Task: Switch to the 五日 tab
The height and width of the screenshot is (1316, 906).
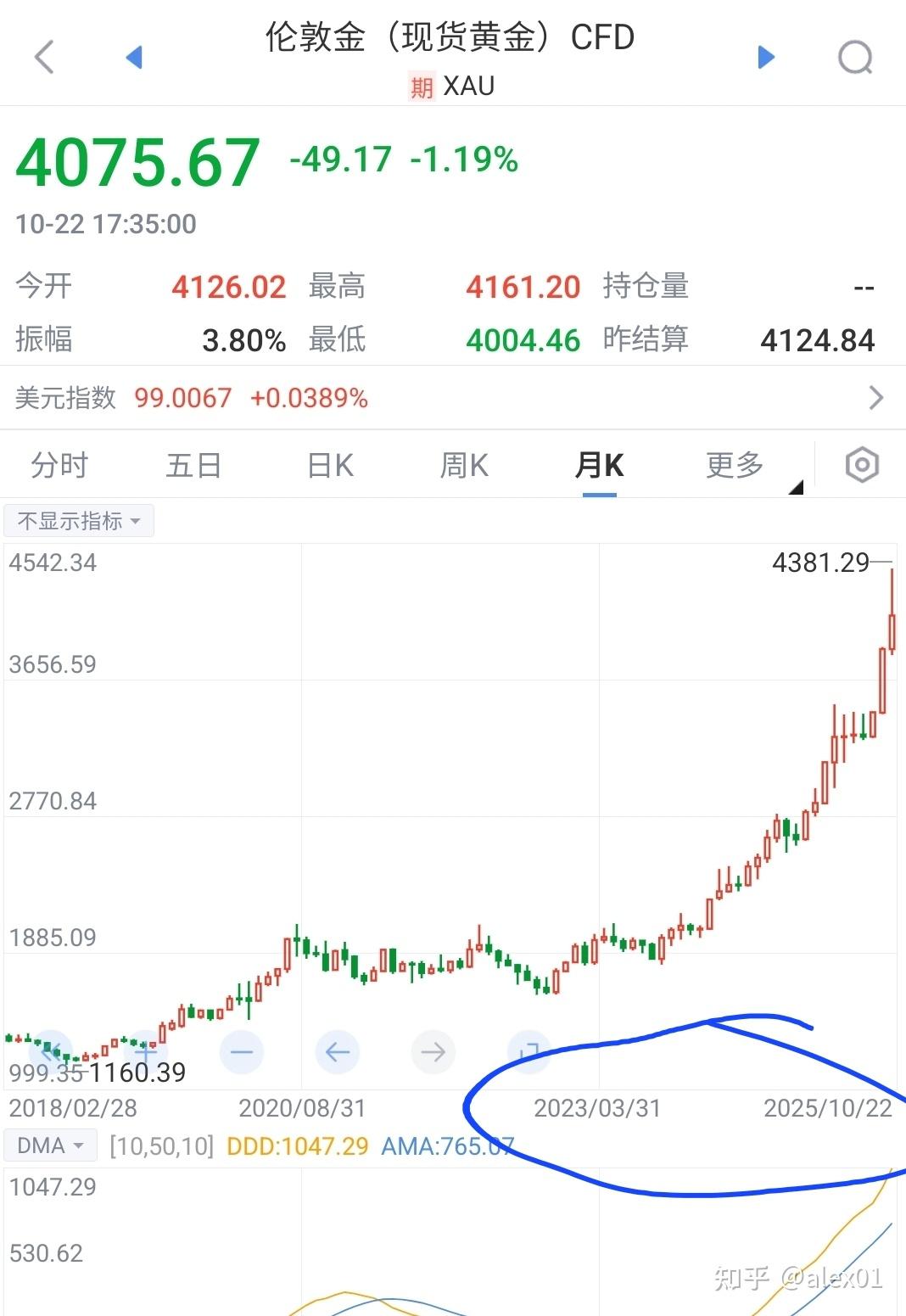Action: coord(193,465)
